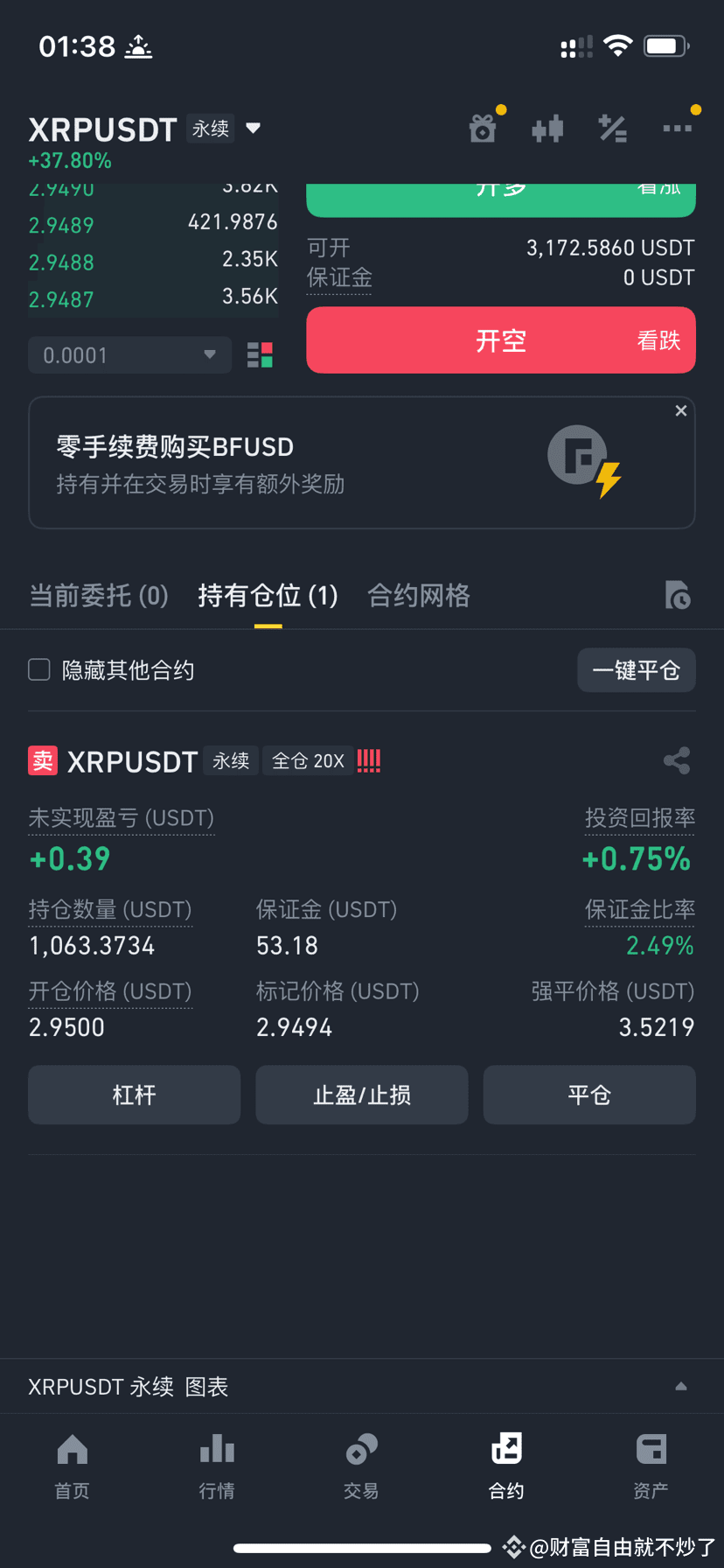Switch order book depth display style icon

(260, 355)
